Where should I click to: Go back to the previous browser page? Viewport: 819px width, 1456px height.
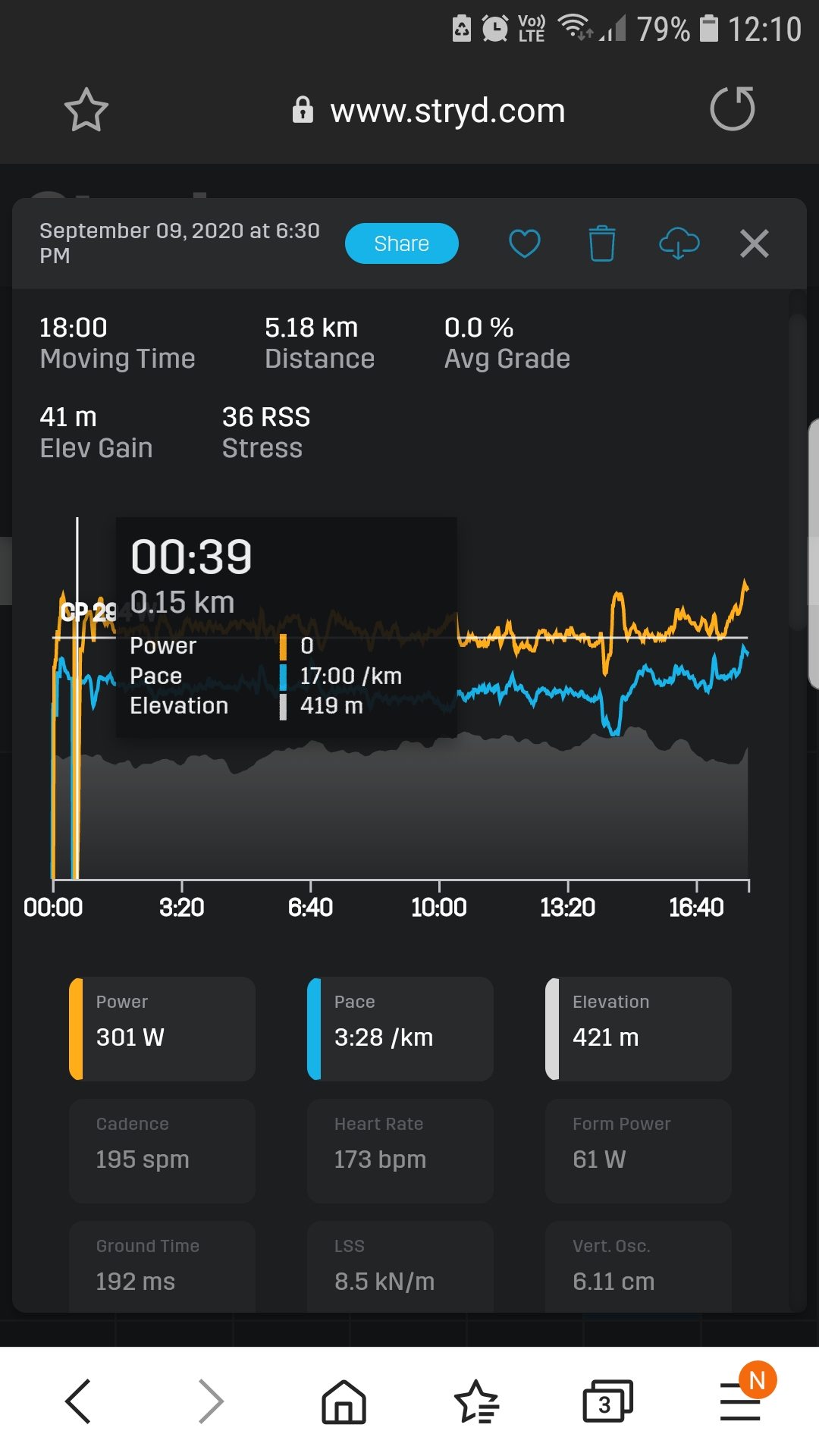coord(78,1401)
